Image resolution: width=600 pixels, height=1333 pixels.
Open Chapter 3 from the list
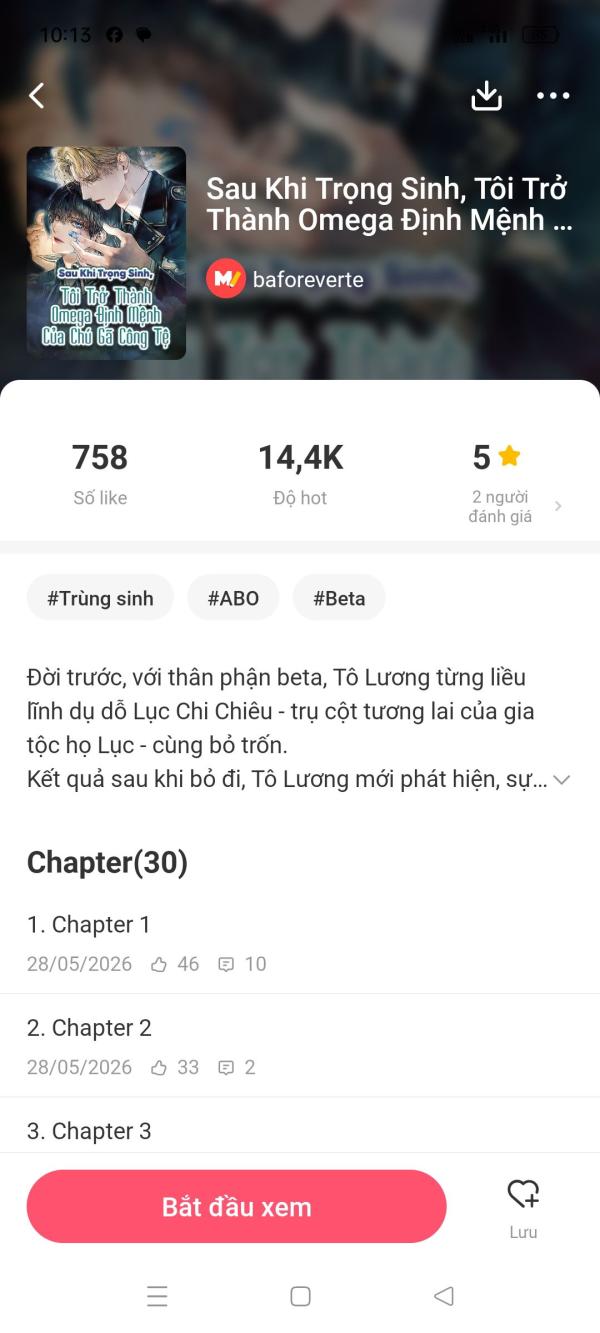coord(300,1130)
